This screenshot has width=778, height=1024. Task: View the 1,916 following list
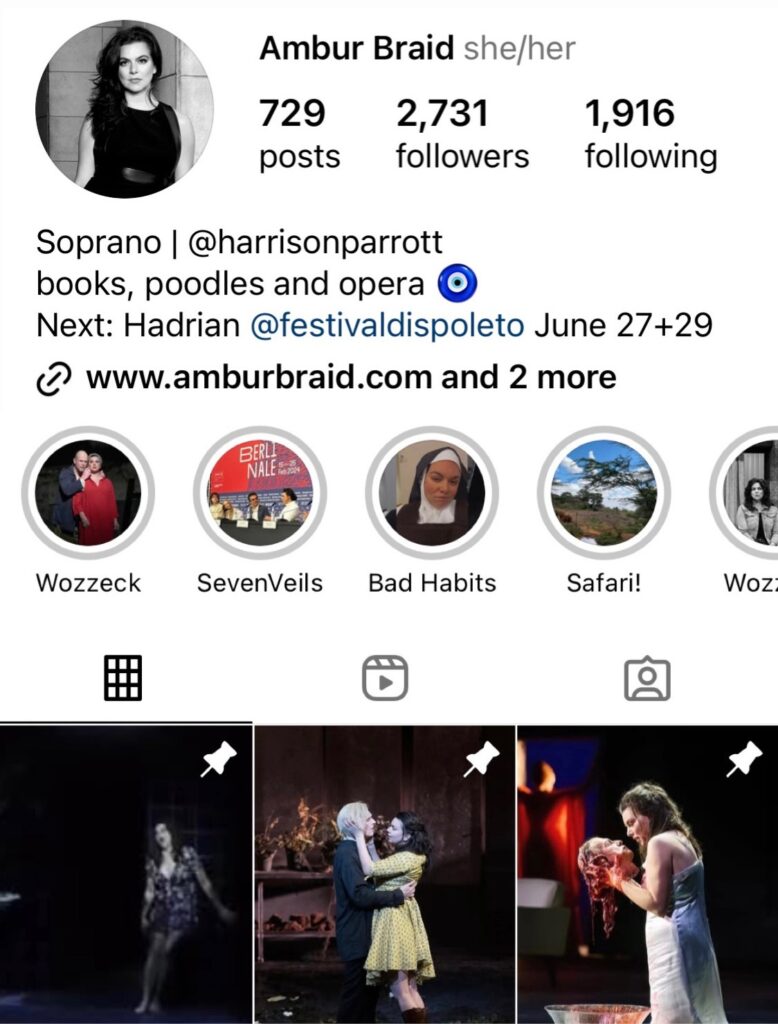(650, 134)
